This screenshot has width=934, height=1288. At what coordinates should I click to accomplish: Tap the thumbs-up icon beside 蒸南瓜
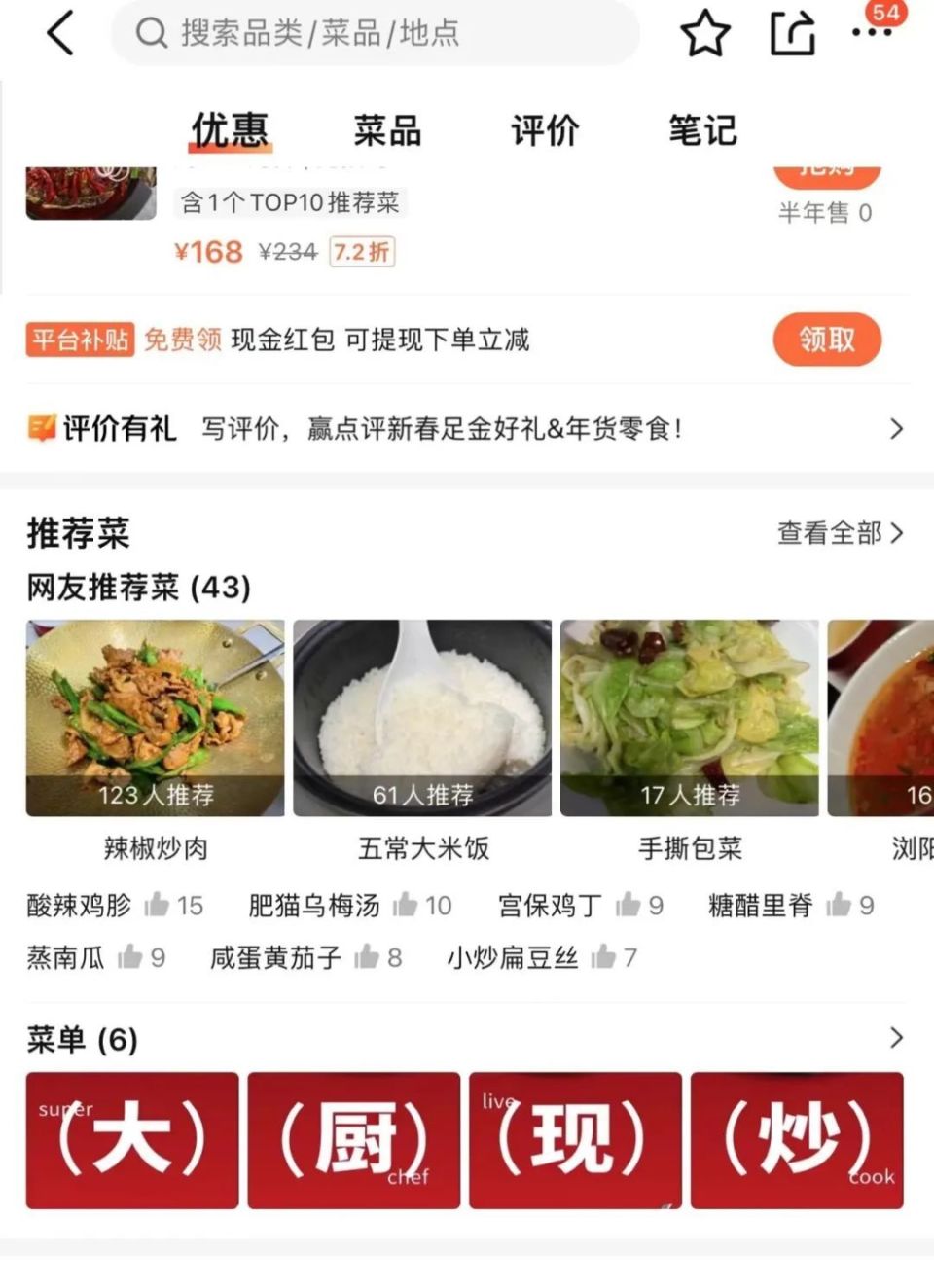click(127, 957)
